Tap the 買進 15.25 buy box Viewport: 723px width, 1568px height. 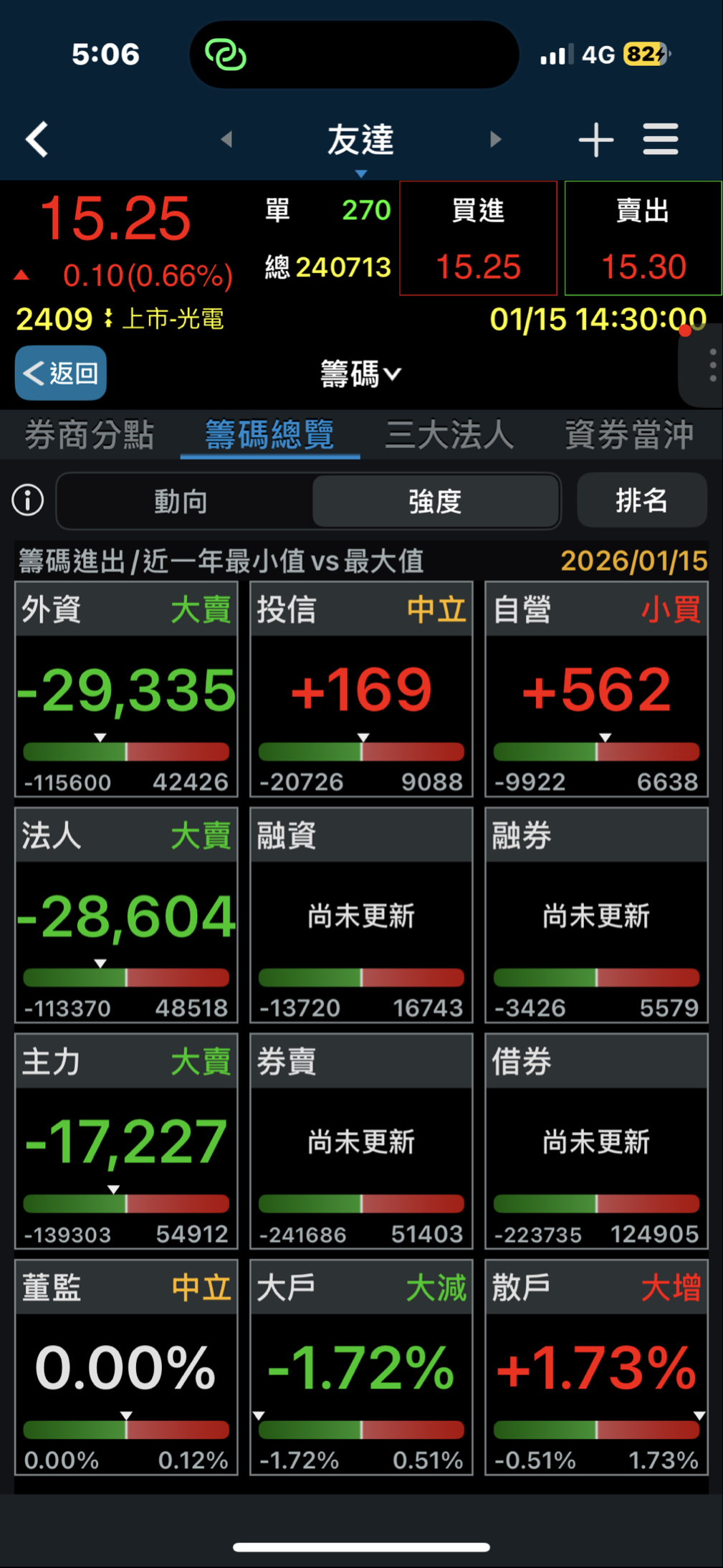pos(478,238)
